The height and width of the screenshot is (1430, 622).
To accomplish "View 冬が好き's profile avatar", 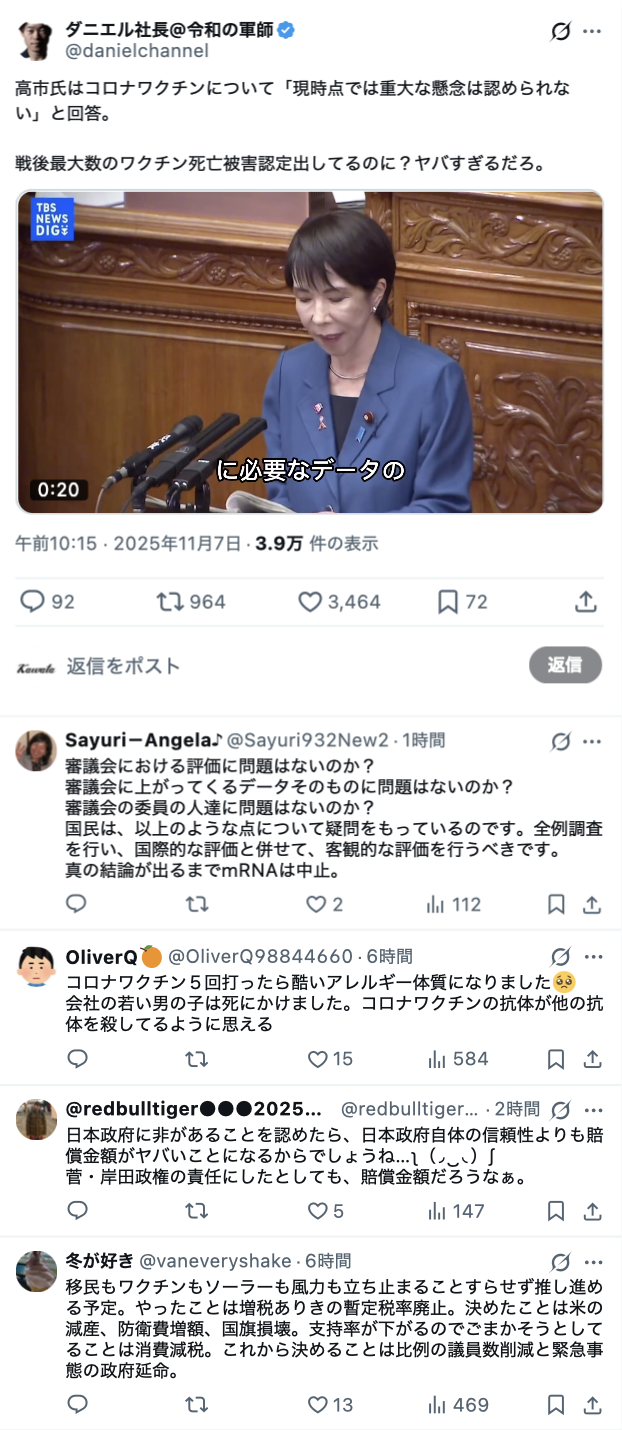I will 36,1270.
